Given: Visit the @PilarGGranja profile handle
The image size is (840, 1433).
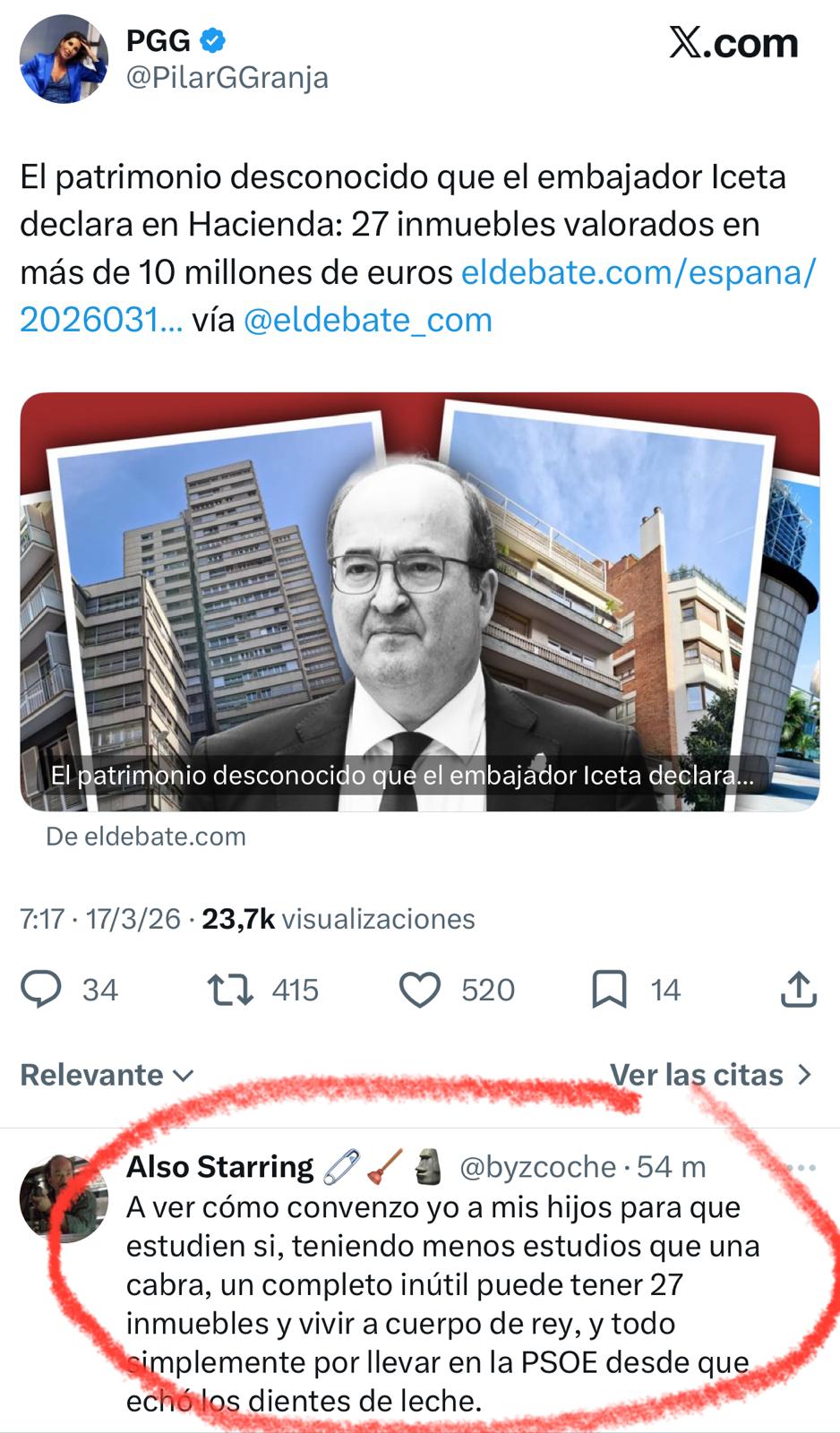Looking at the screenshot, I should pos(224,78).
